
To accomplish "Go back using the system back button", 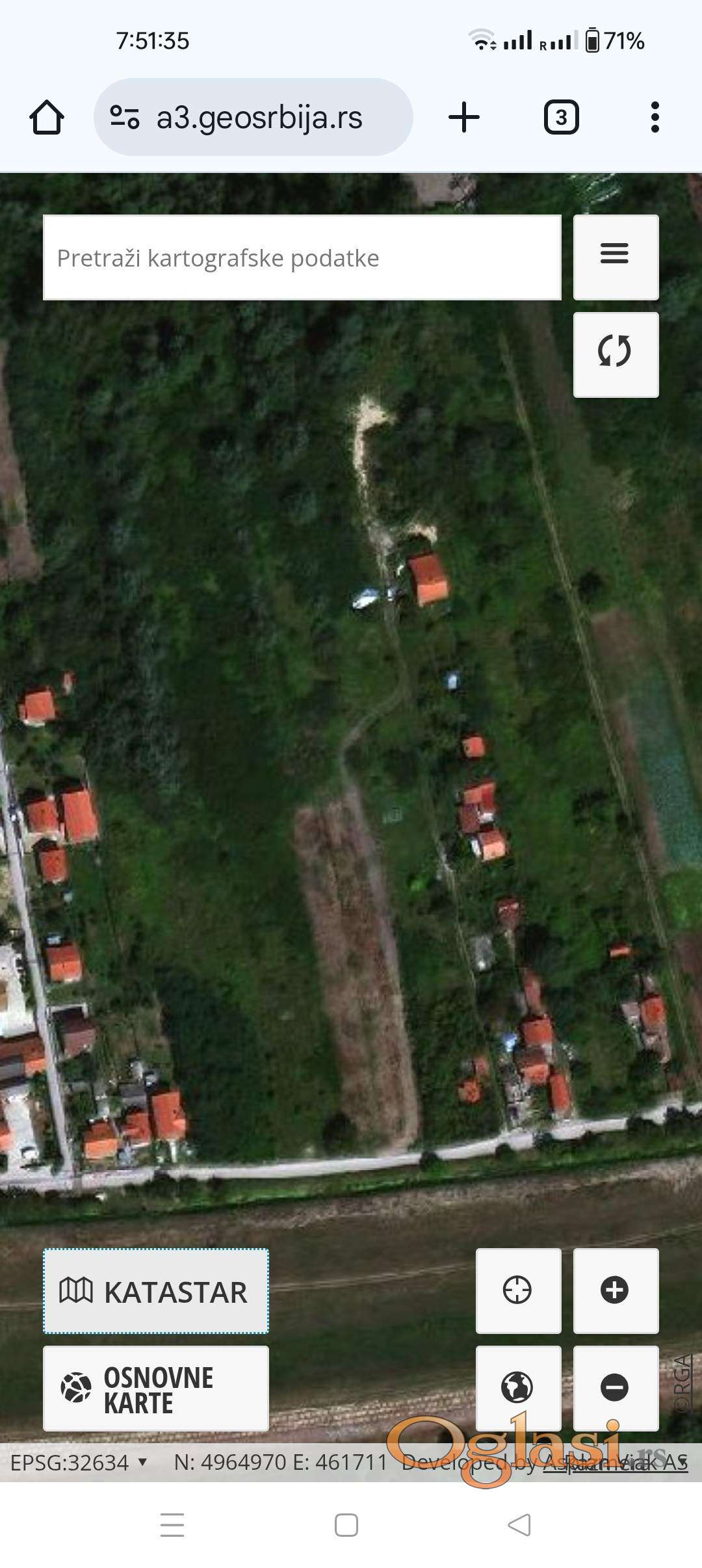I will tap(519, 1525).
